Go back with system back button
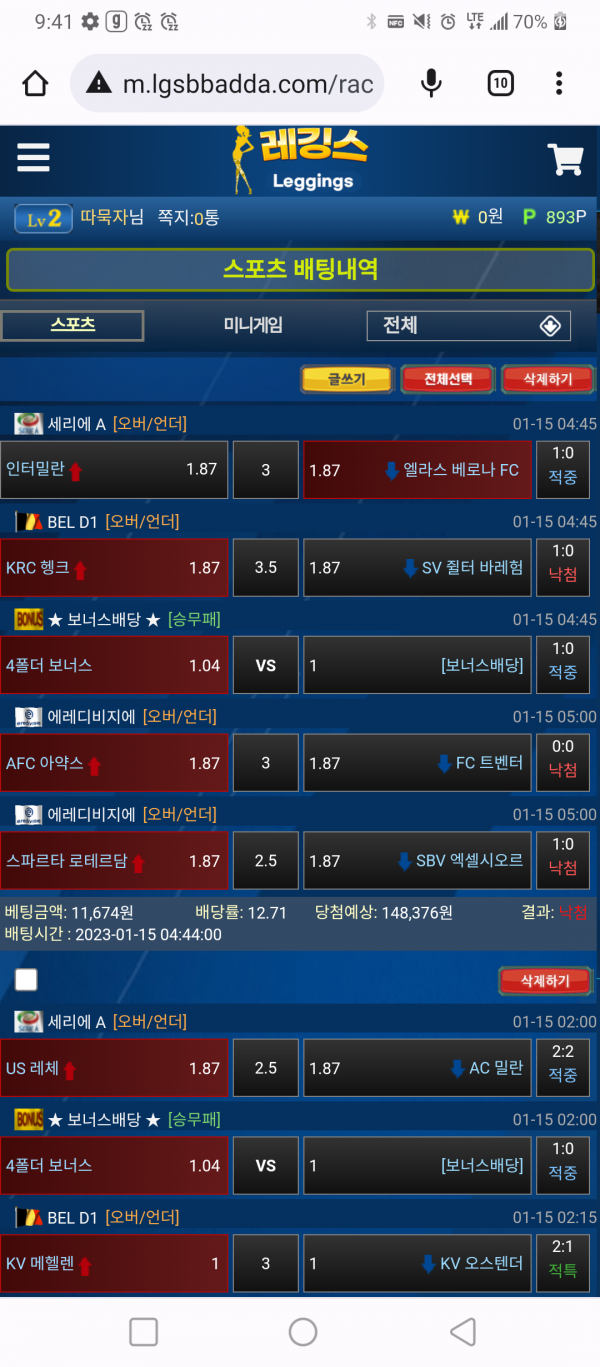This screenshot has height=1367, width=600. click(x=462, y=1331)
